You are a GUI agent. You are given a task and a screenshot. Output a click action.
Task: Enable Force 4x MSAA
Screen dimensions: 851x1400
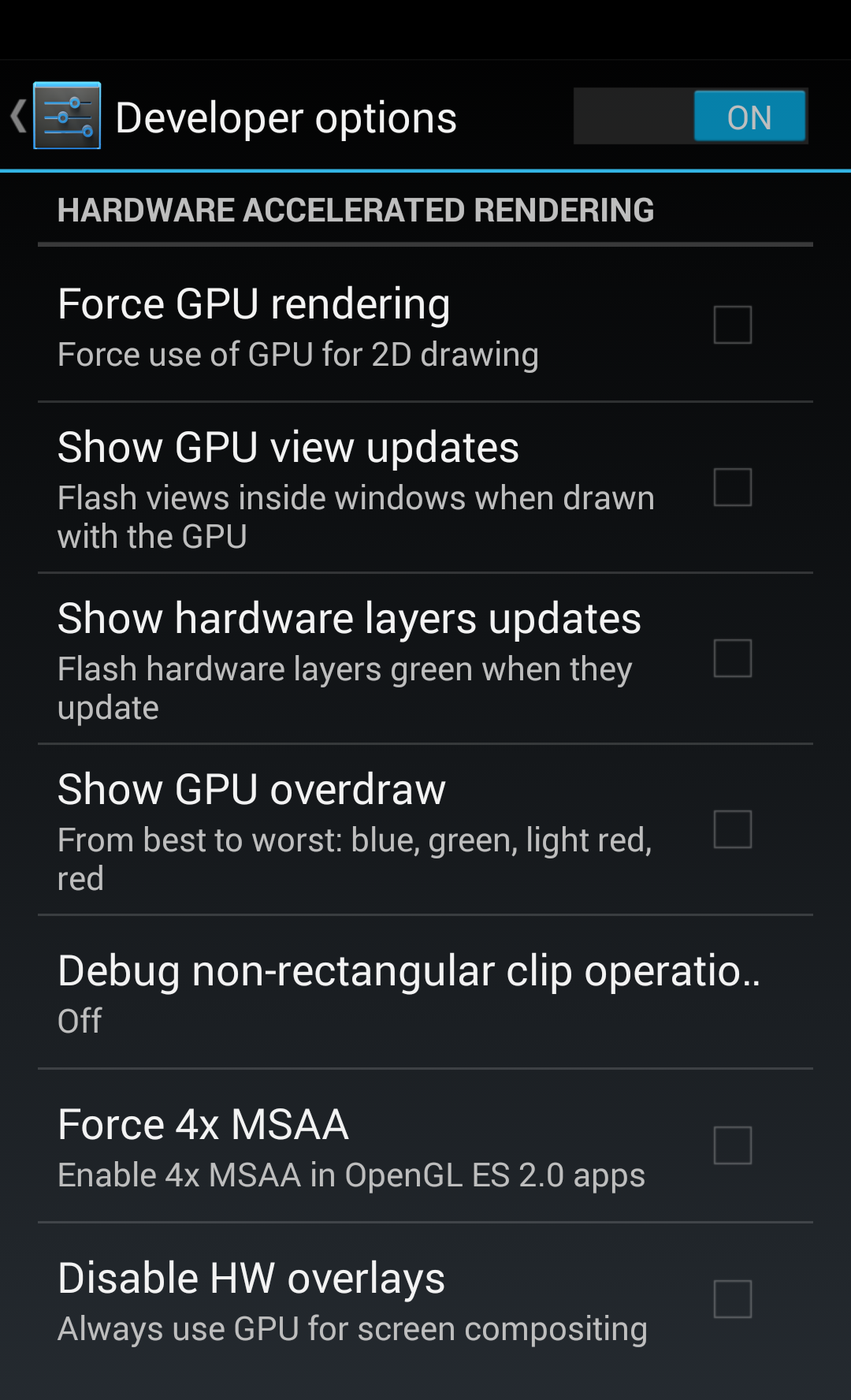coord(732,1145)
